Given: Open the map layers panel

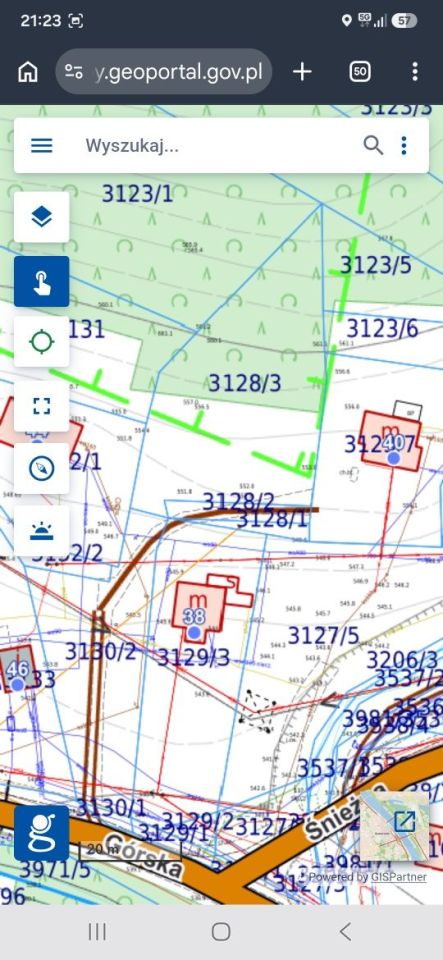Looking at the screenshot, I should (x=42, y=217).
